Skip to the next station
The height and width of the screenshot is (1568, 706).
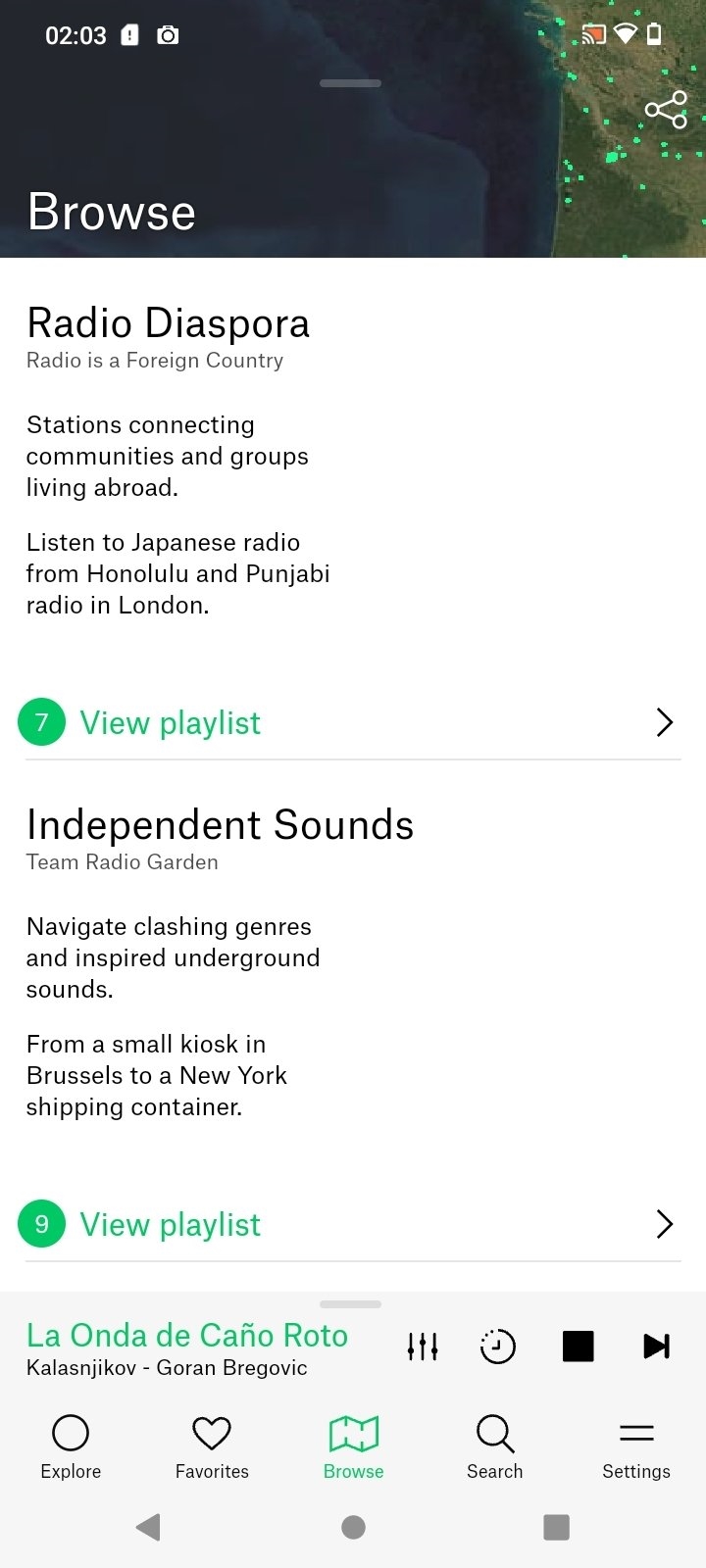point(656,1347)
